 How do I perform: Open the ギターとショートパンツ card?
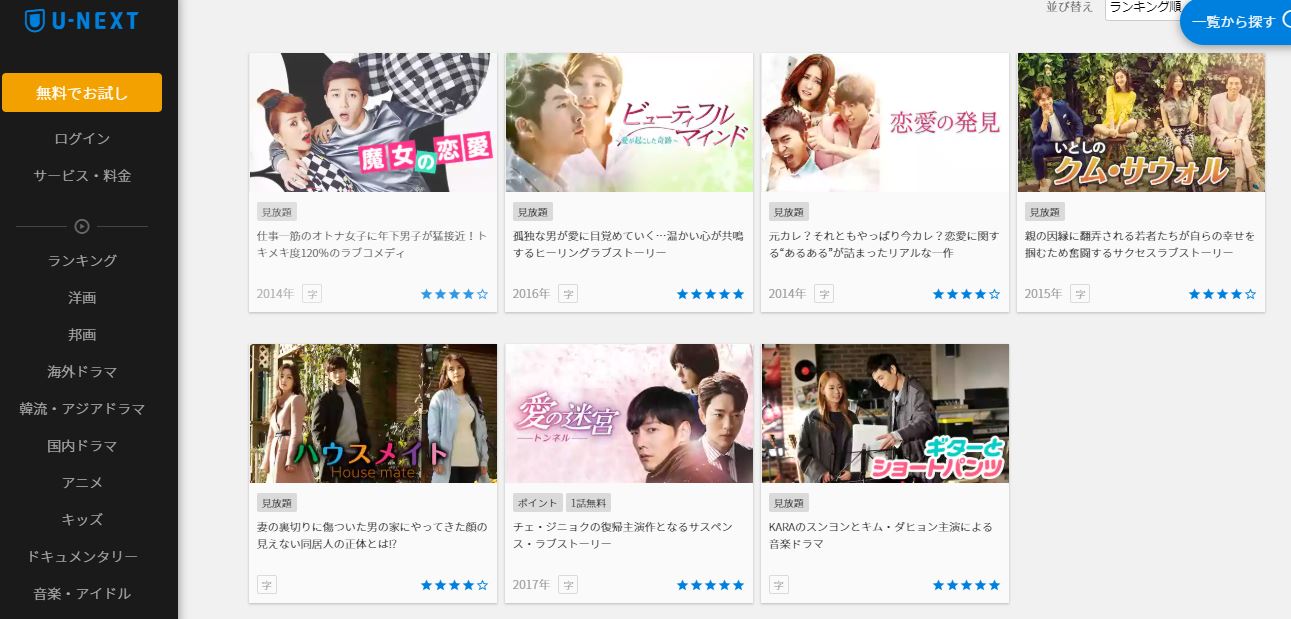click(885, 413)
